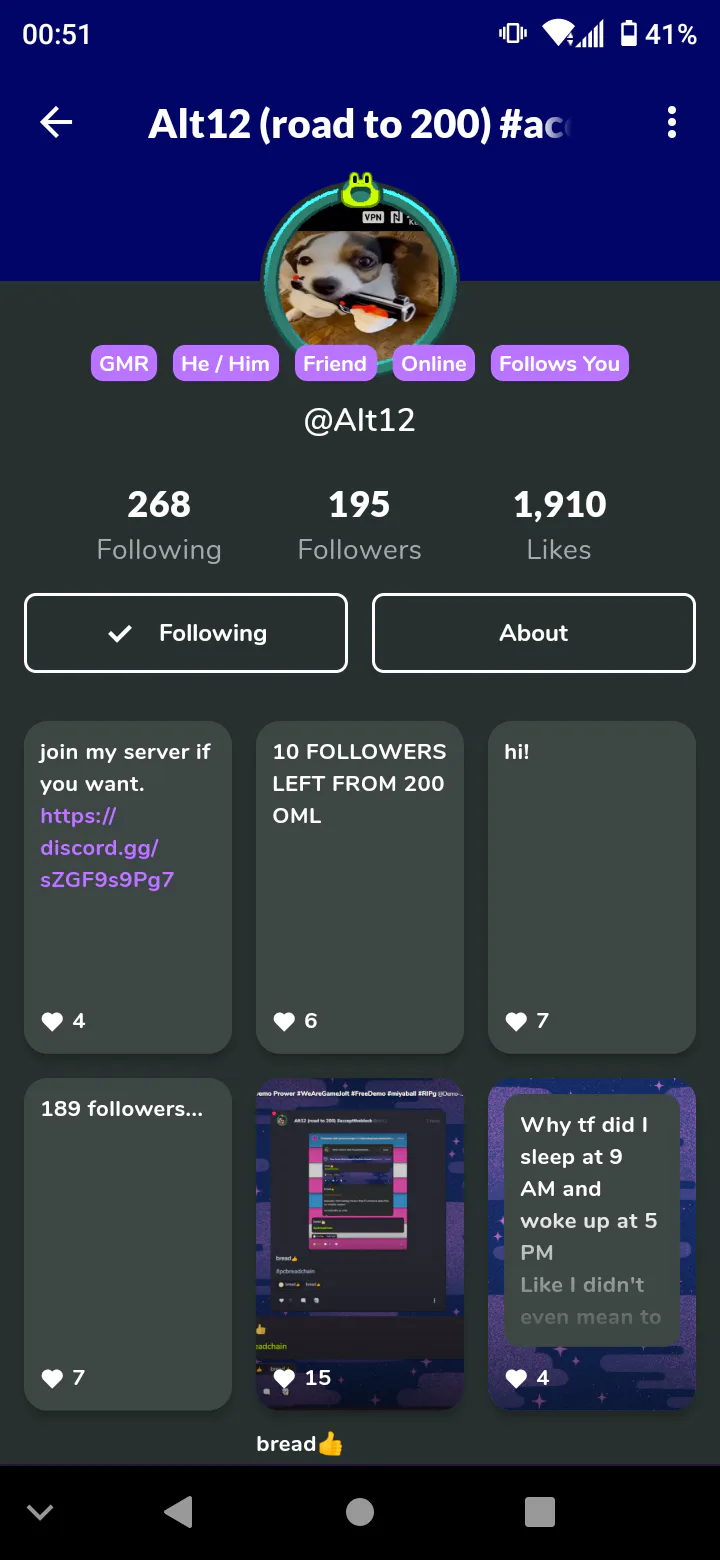Open the 'hi!' post
Viewport: 720px width, 1560px height.
click(x=592, y=887)
